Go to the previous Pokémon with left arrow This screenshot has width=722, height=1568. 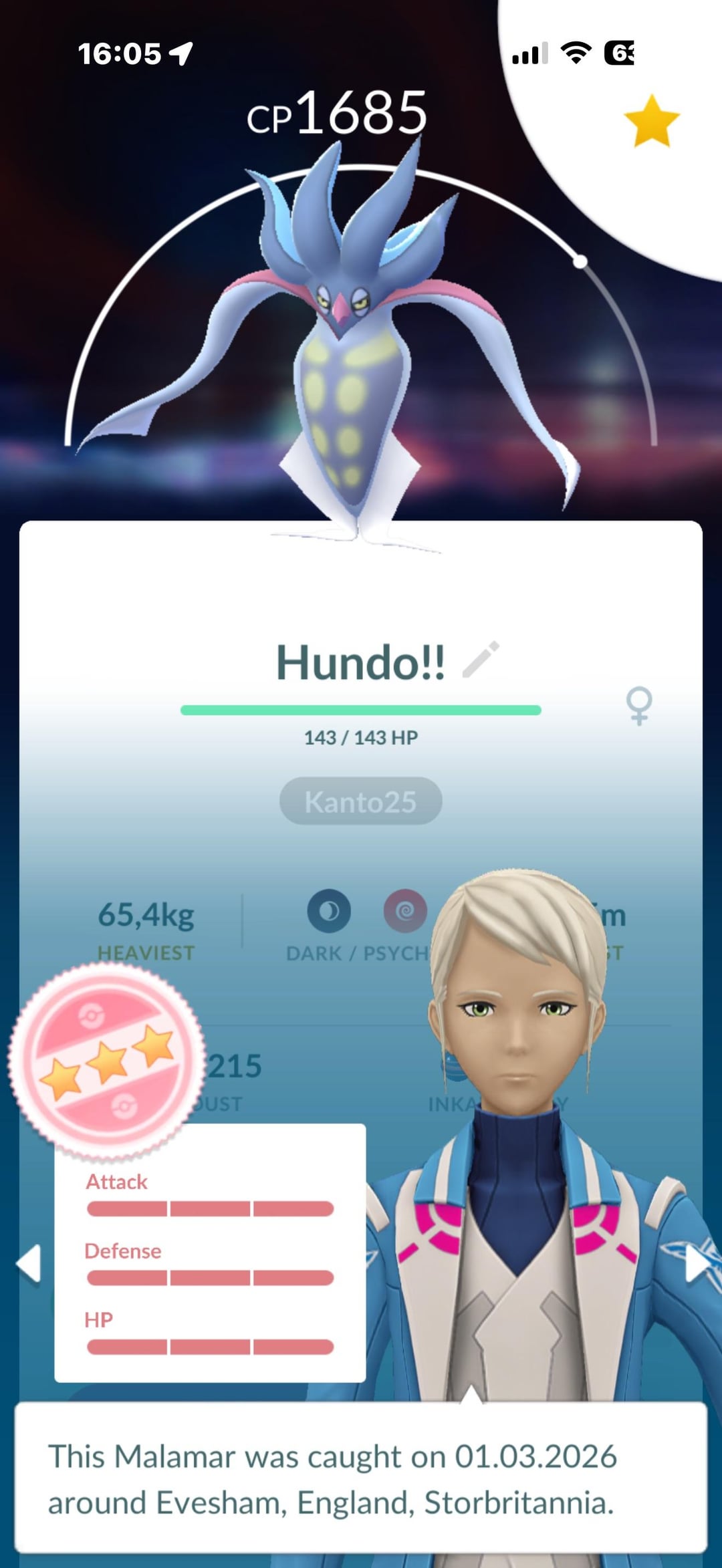pos(29,1263)
